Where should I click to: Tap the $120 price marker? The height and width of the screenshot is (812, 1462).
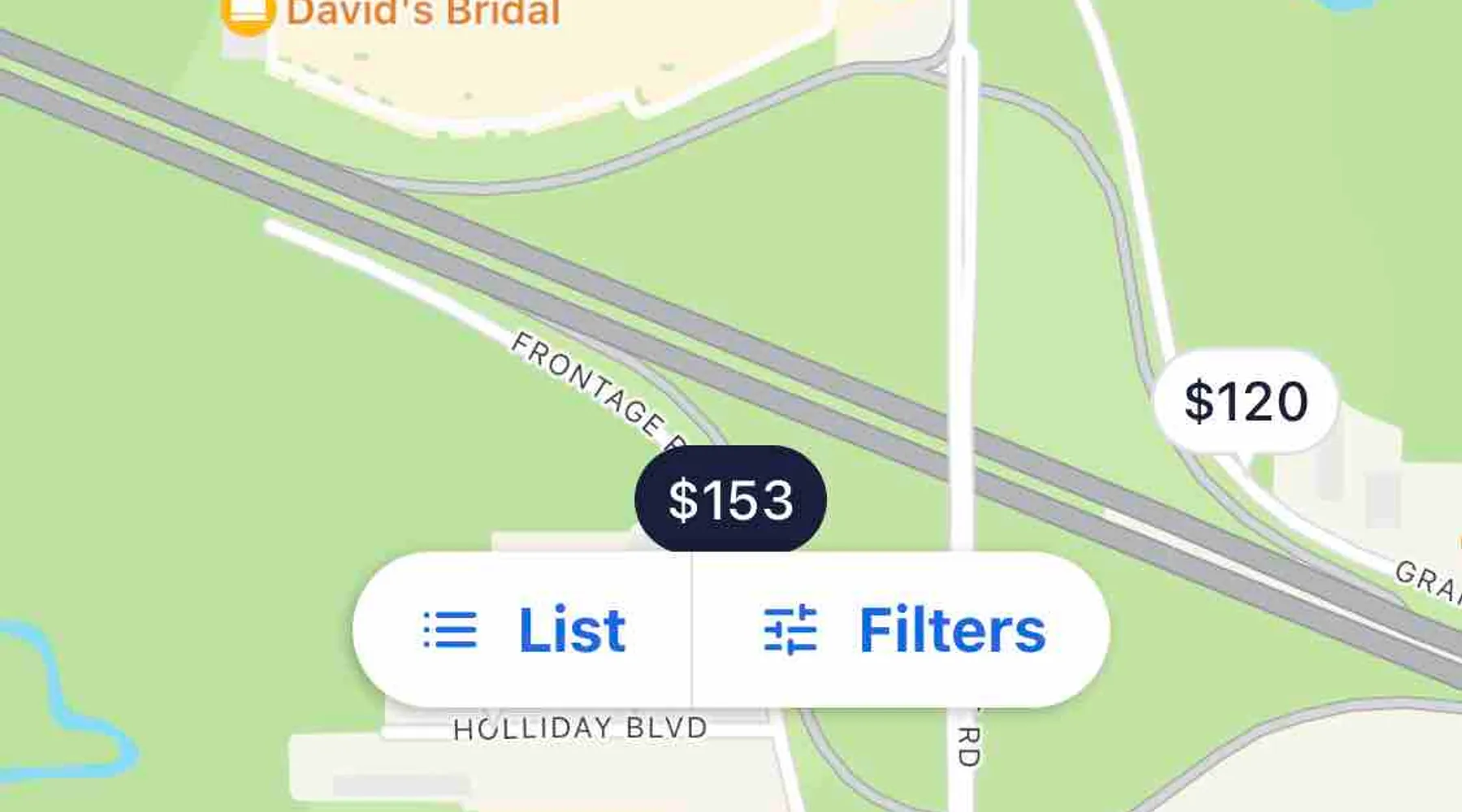pos(1246,401)
